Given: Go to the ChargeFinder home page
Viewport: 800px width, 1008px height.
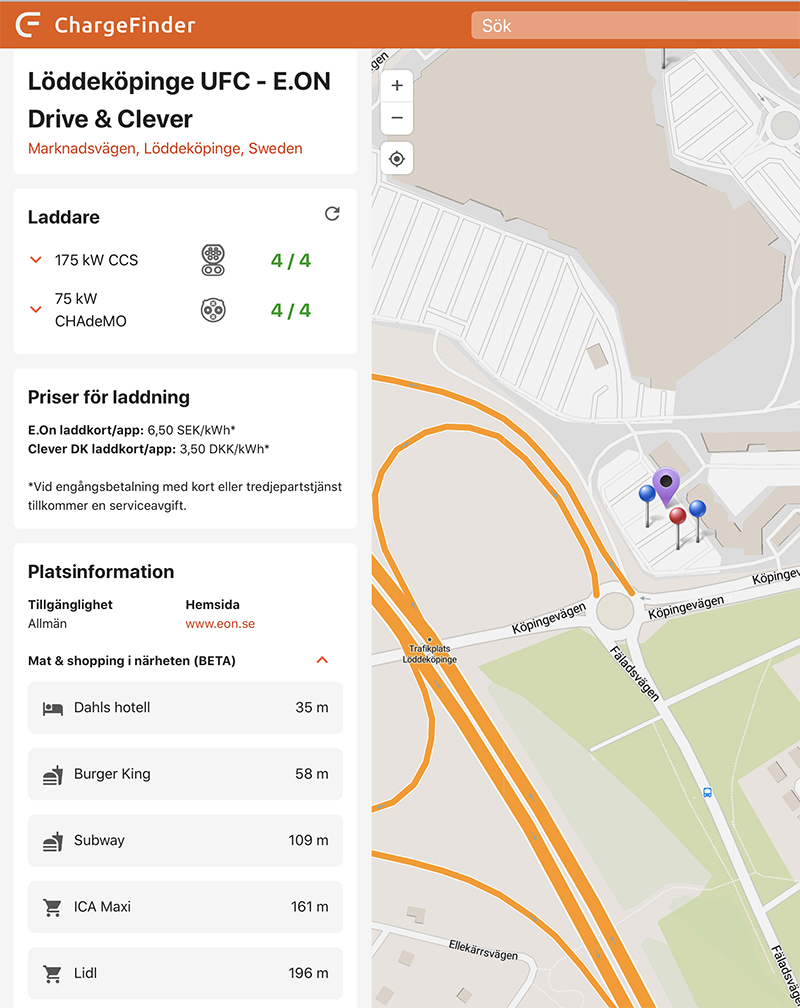Looking at the screenshot, I should [x=105, y=25].
